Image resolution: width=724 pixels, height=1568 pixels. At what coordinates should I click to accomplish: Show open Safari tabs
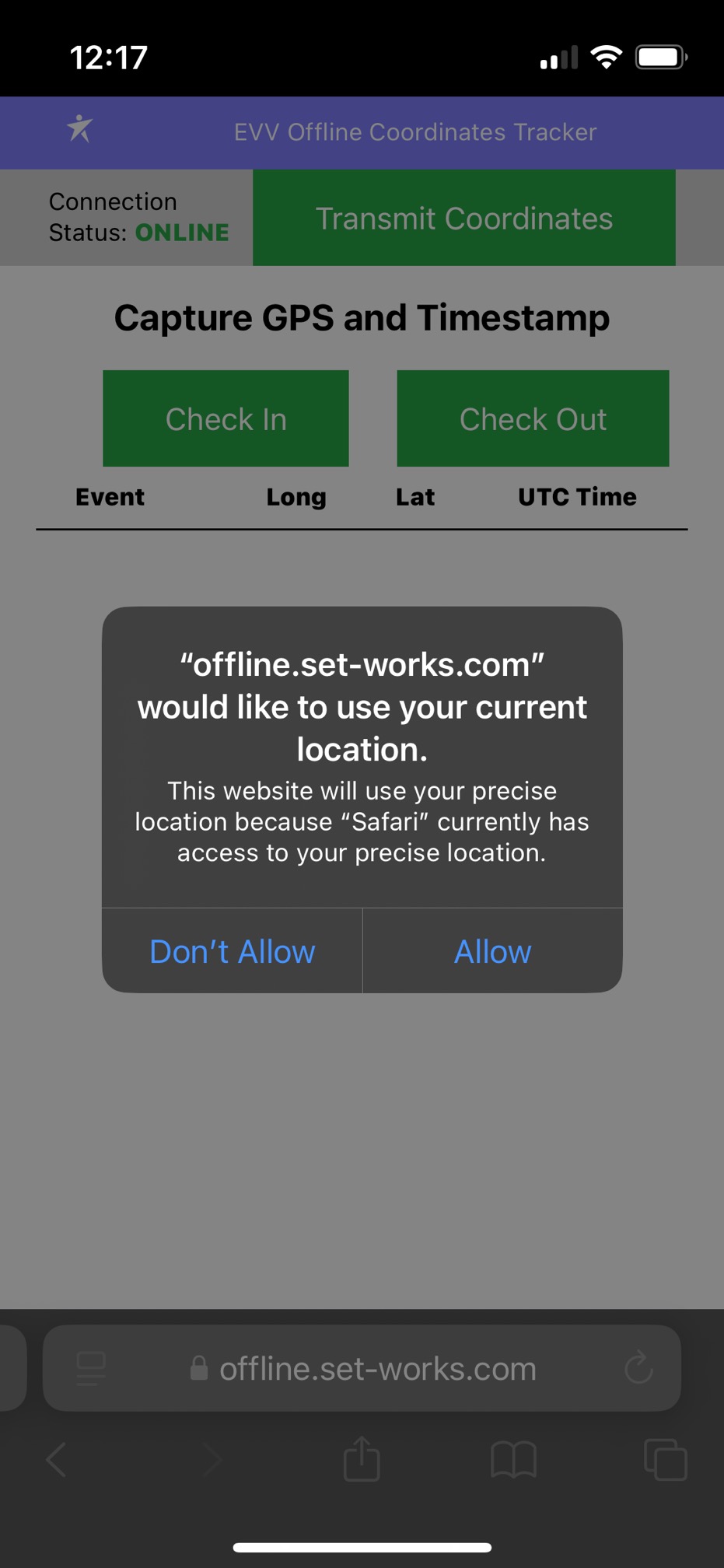pyautogui.click(x=666, y=1459)
